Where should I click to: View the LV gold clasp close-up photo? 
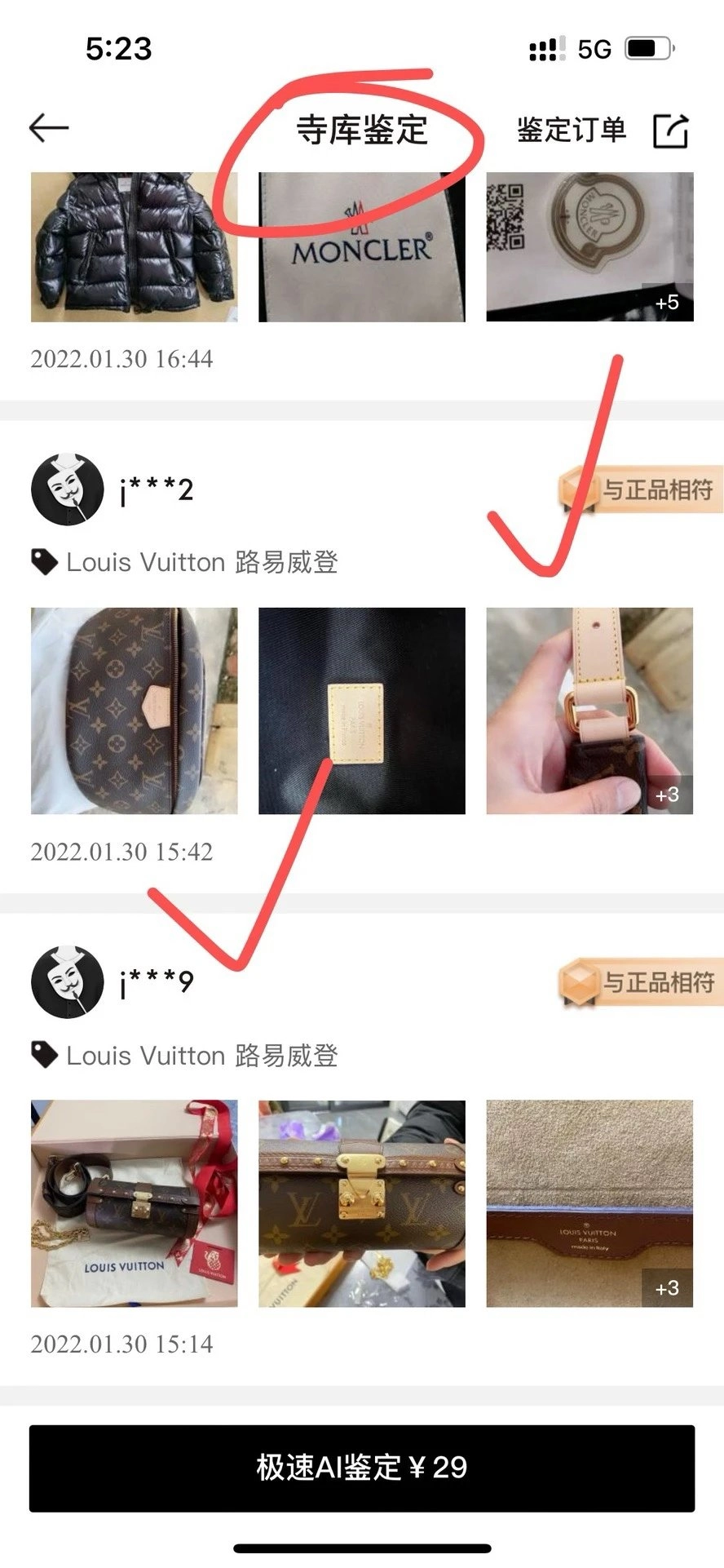[362, 1203]
